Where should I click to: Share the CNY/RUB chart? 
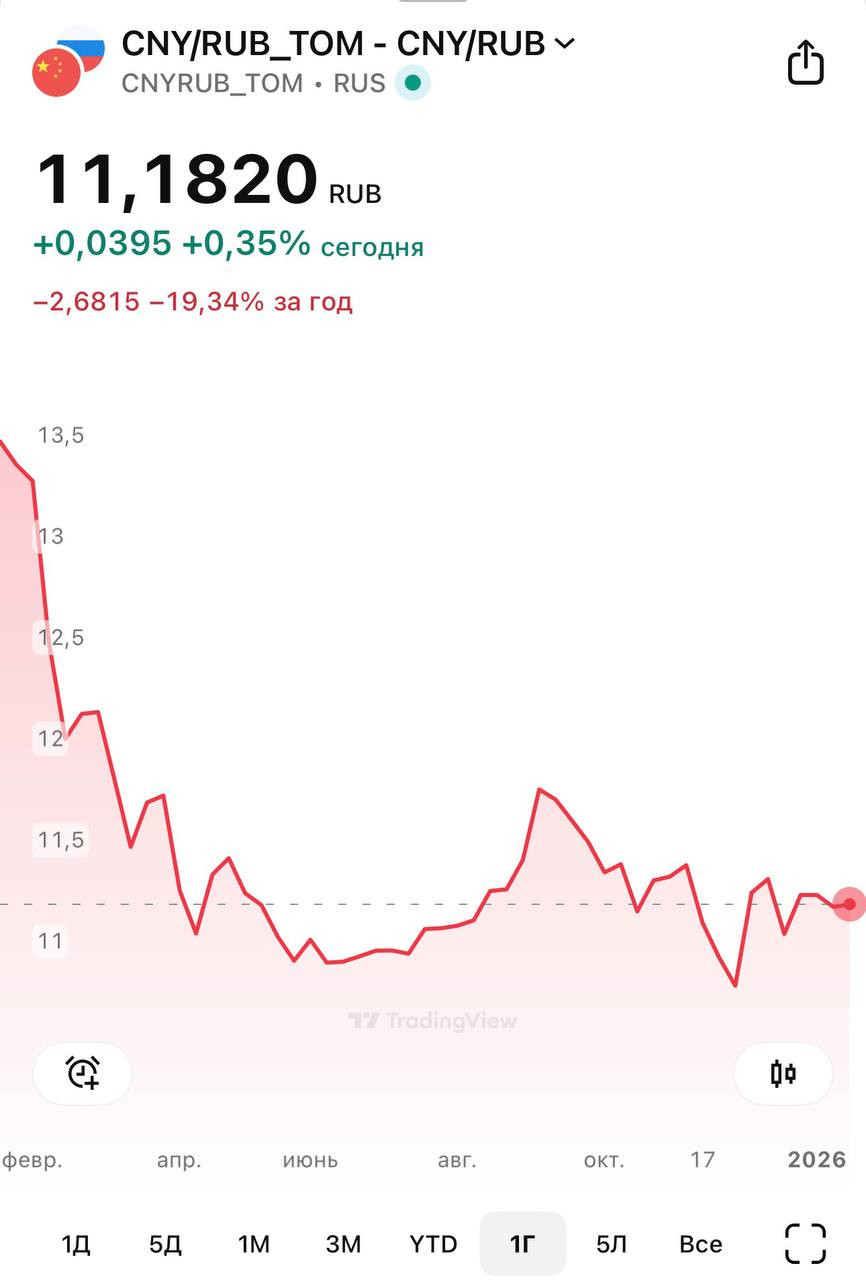tap(805, 63)
